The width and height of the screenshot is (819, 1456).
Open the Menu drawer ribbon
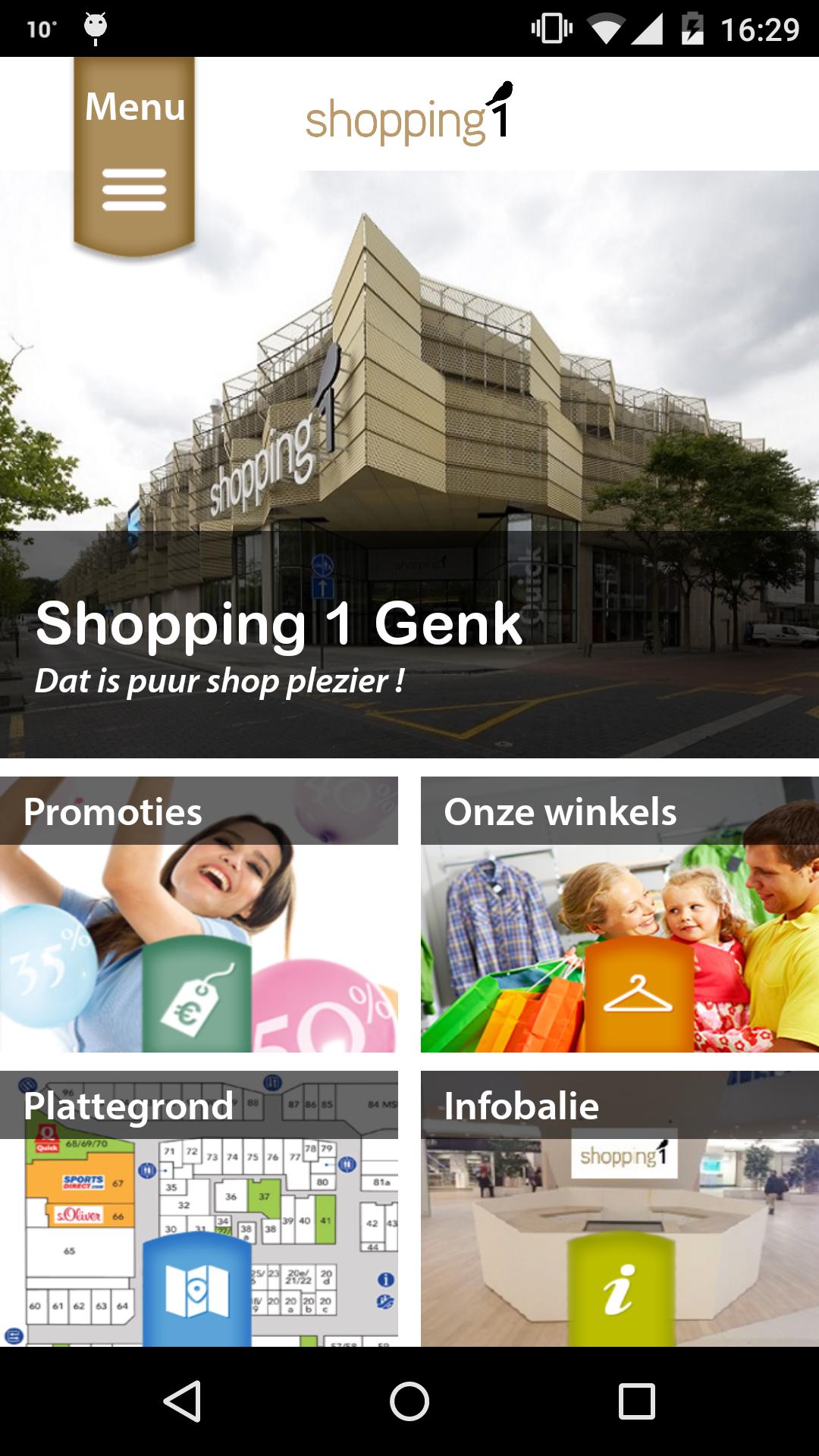click(x=134, y=155)
